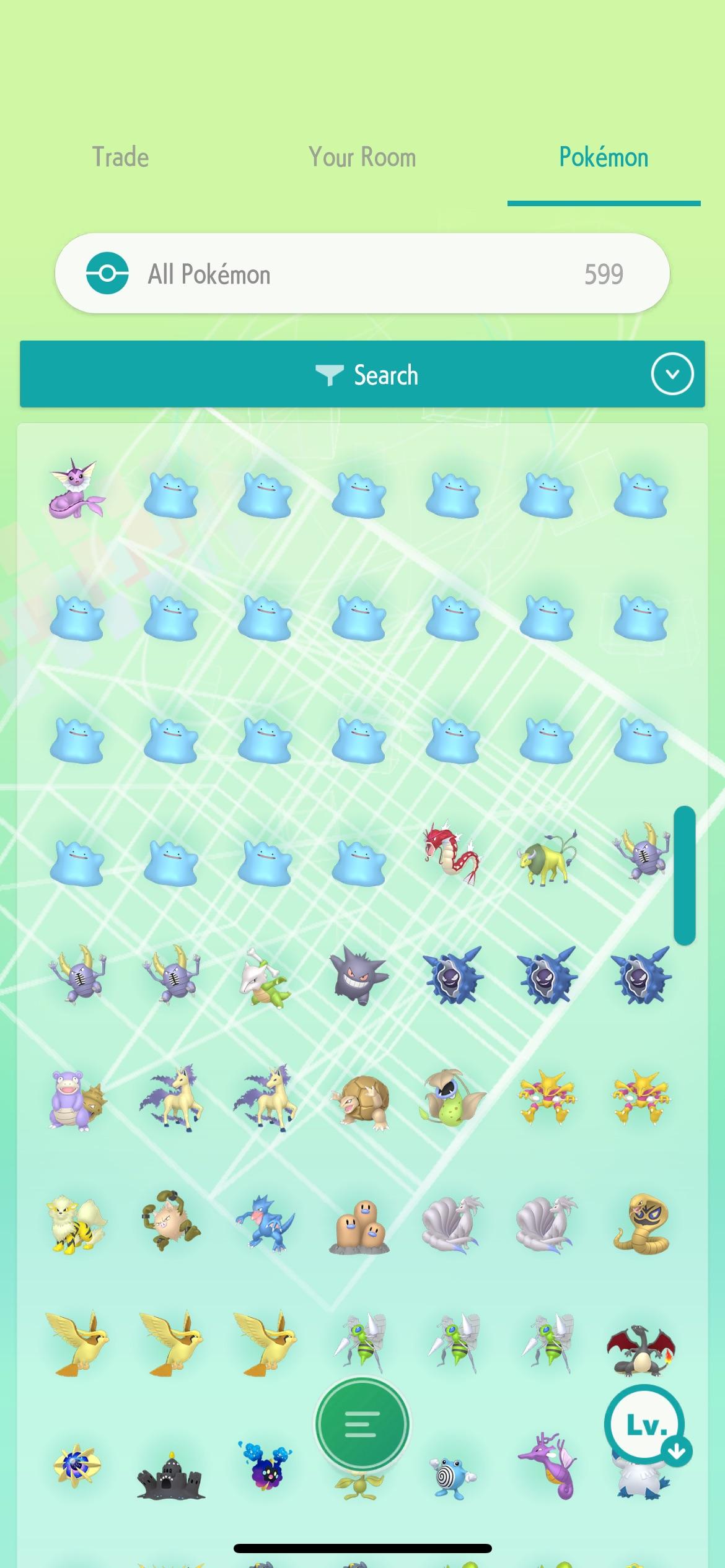Switch to the Your Room tab
Viewport: 725px width, 1568px height.
click(362, 157)
